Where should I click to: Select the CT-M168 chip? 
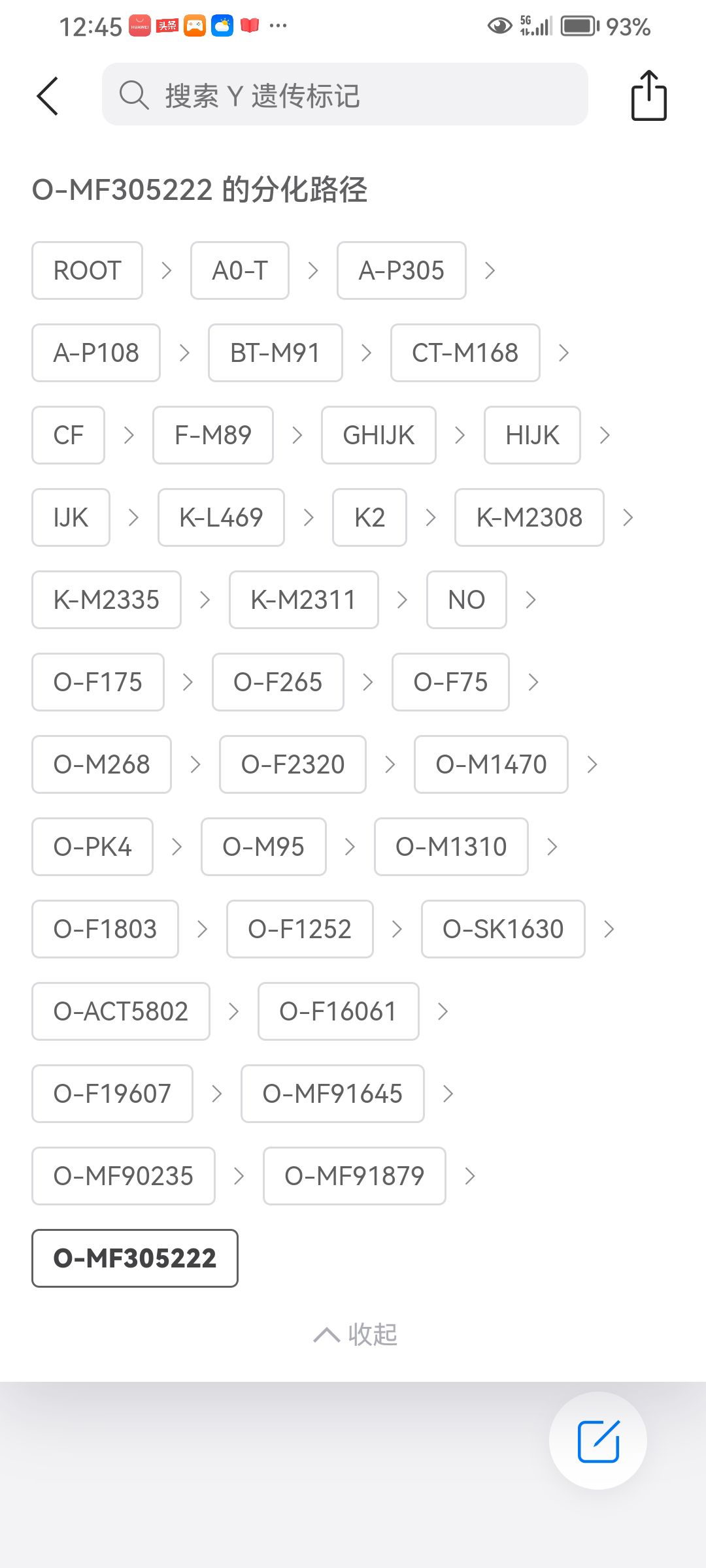pyautogui.click(x=465, y=353)
